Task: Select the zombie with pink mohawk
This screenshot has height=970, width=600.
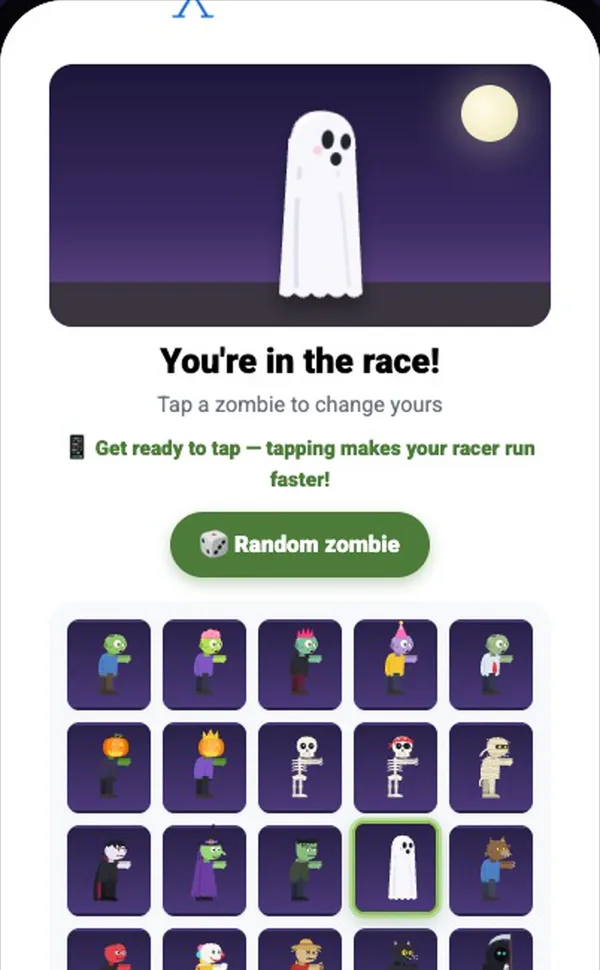Action: (x=300, y=664)
